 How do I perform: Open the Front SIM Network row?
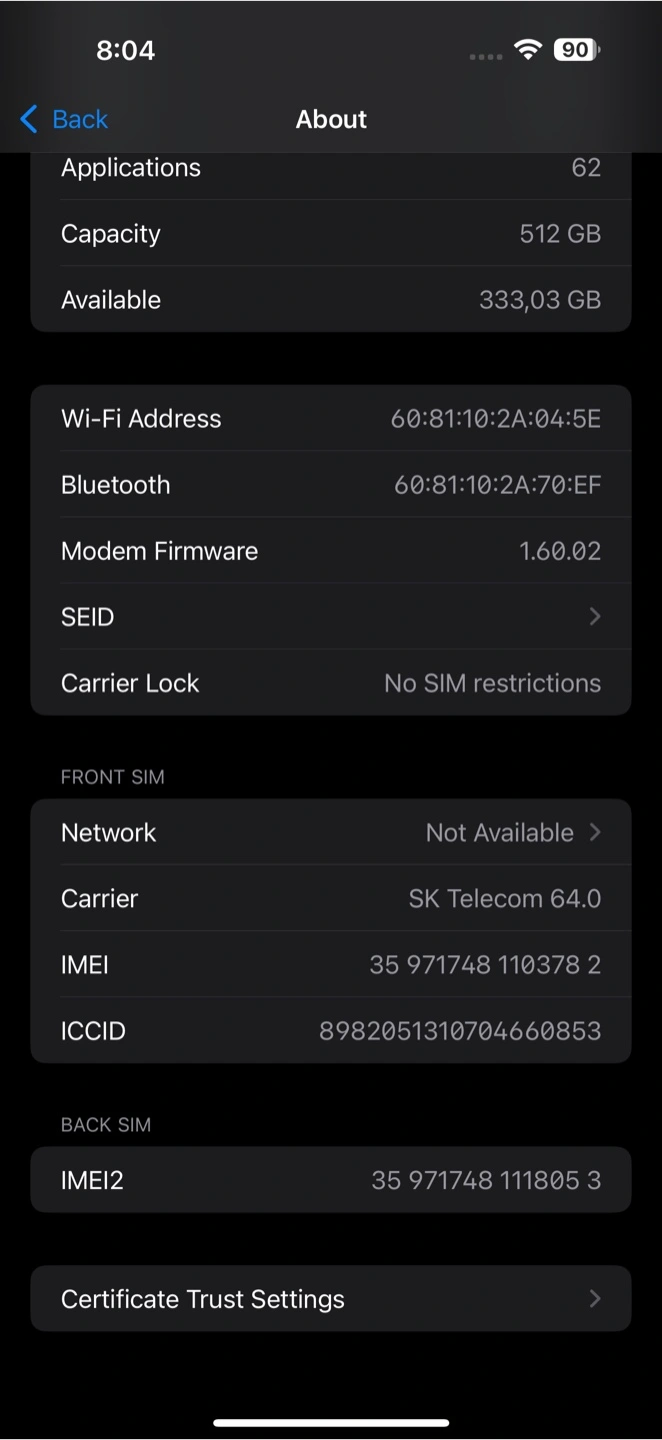coord(331,832)
